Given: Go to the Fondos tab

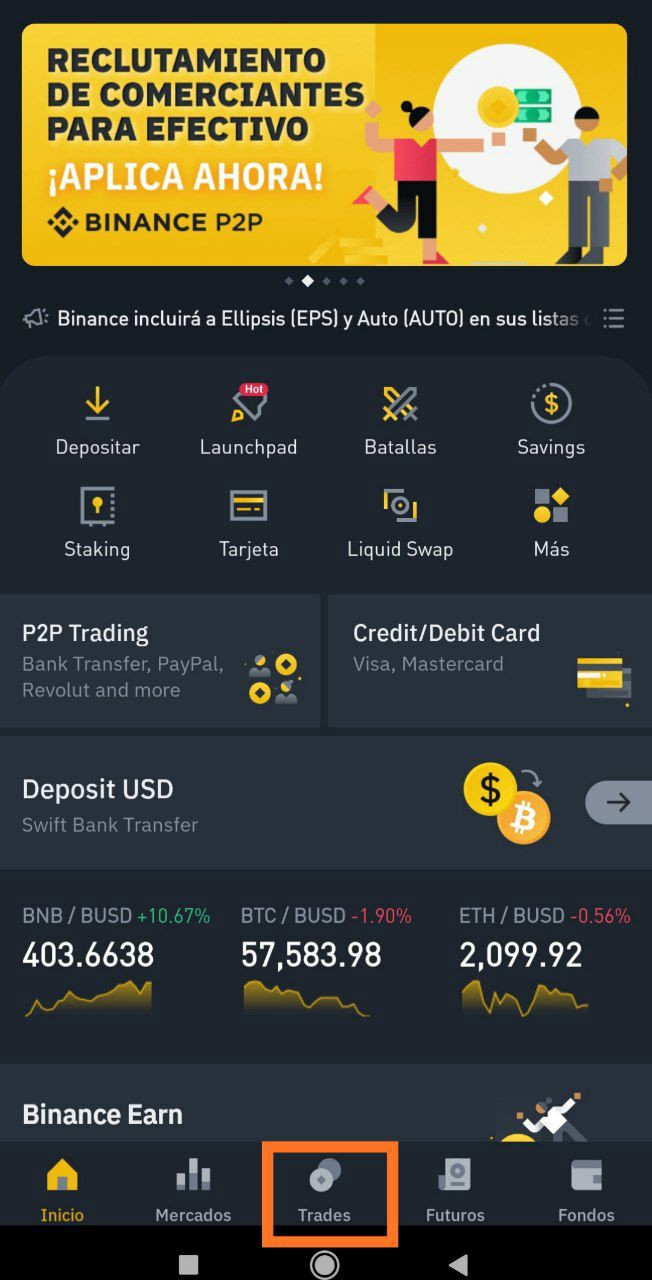Looking at the screenshot, I should coord(586,1192).
